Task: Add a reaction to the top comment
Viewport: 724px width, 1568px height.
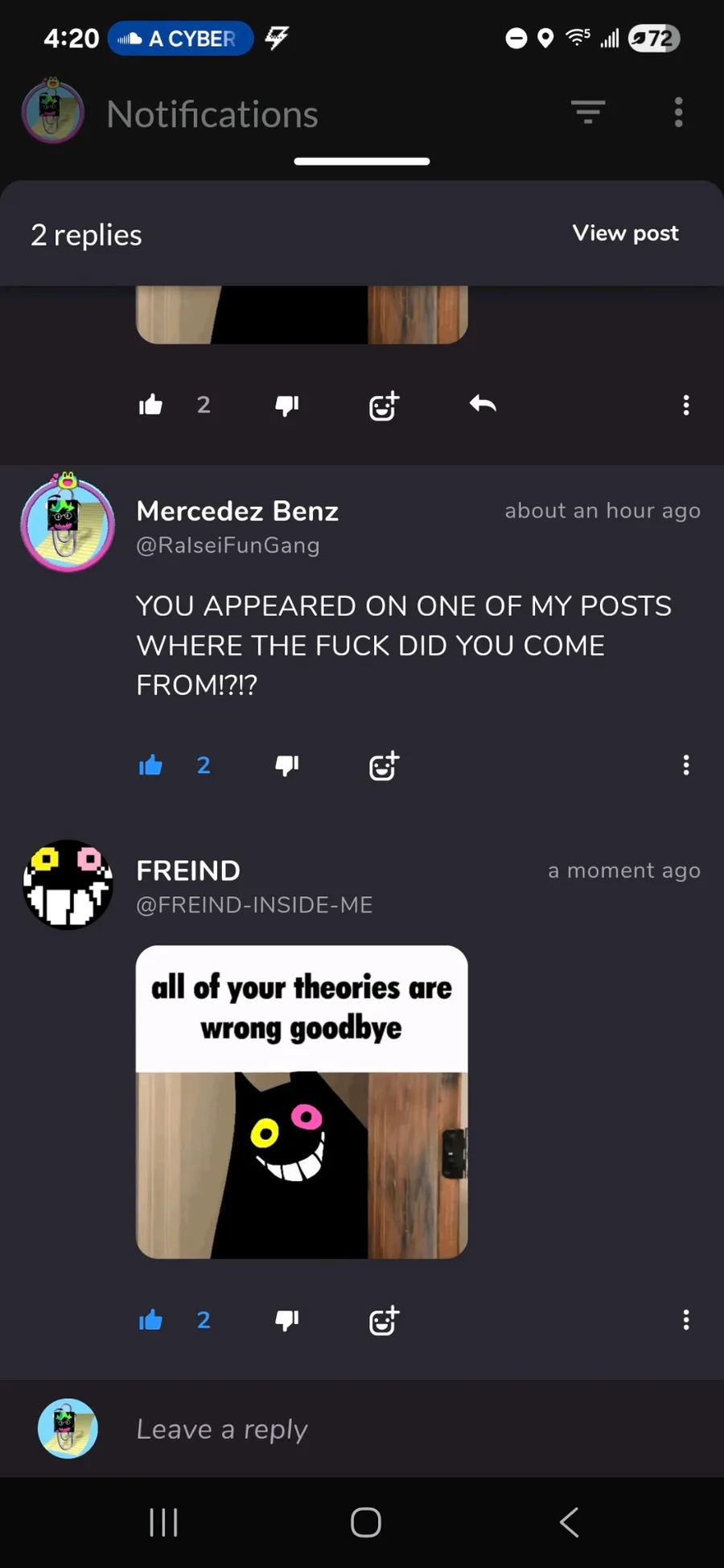Action: [x=384, y=405]
